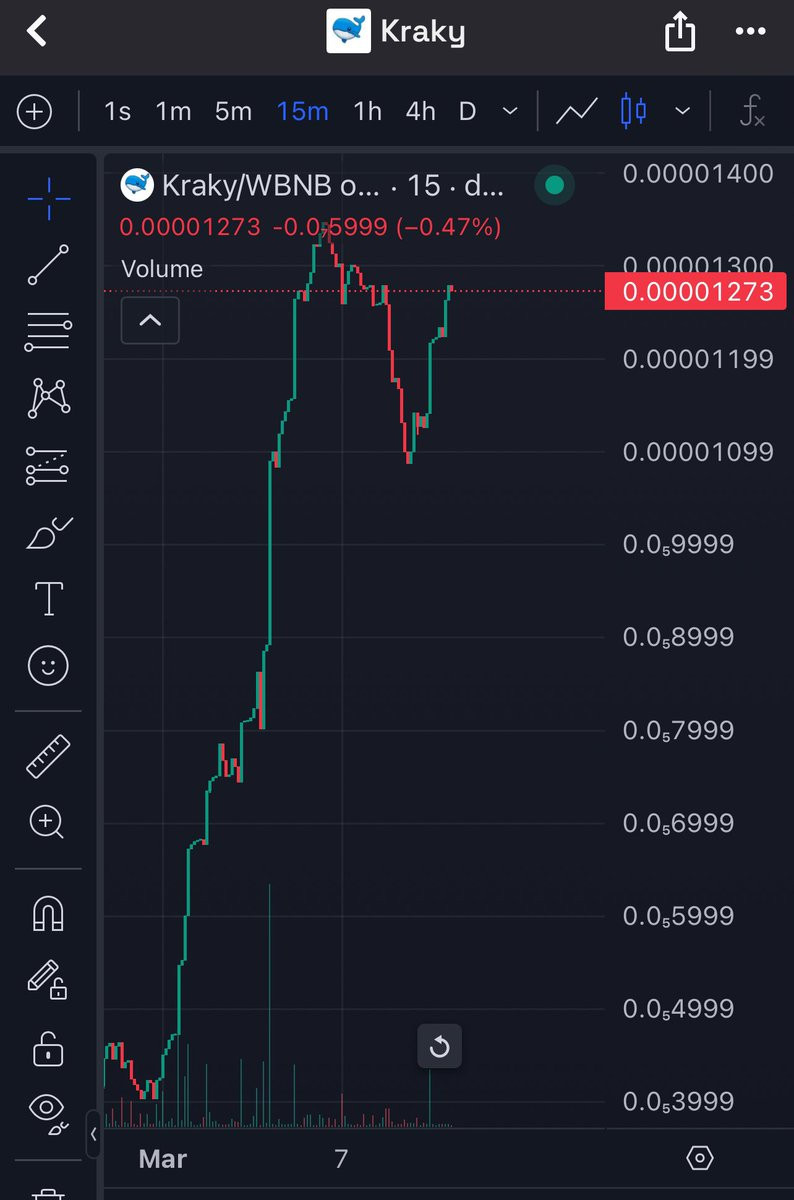Viewport: 794px width, 1200px height.
Task: Open the line chart style option
Action: [577, 111]
